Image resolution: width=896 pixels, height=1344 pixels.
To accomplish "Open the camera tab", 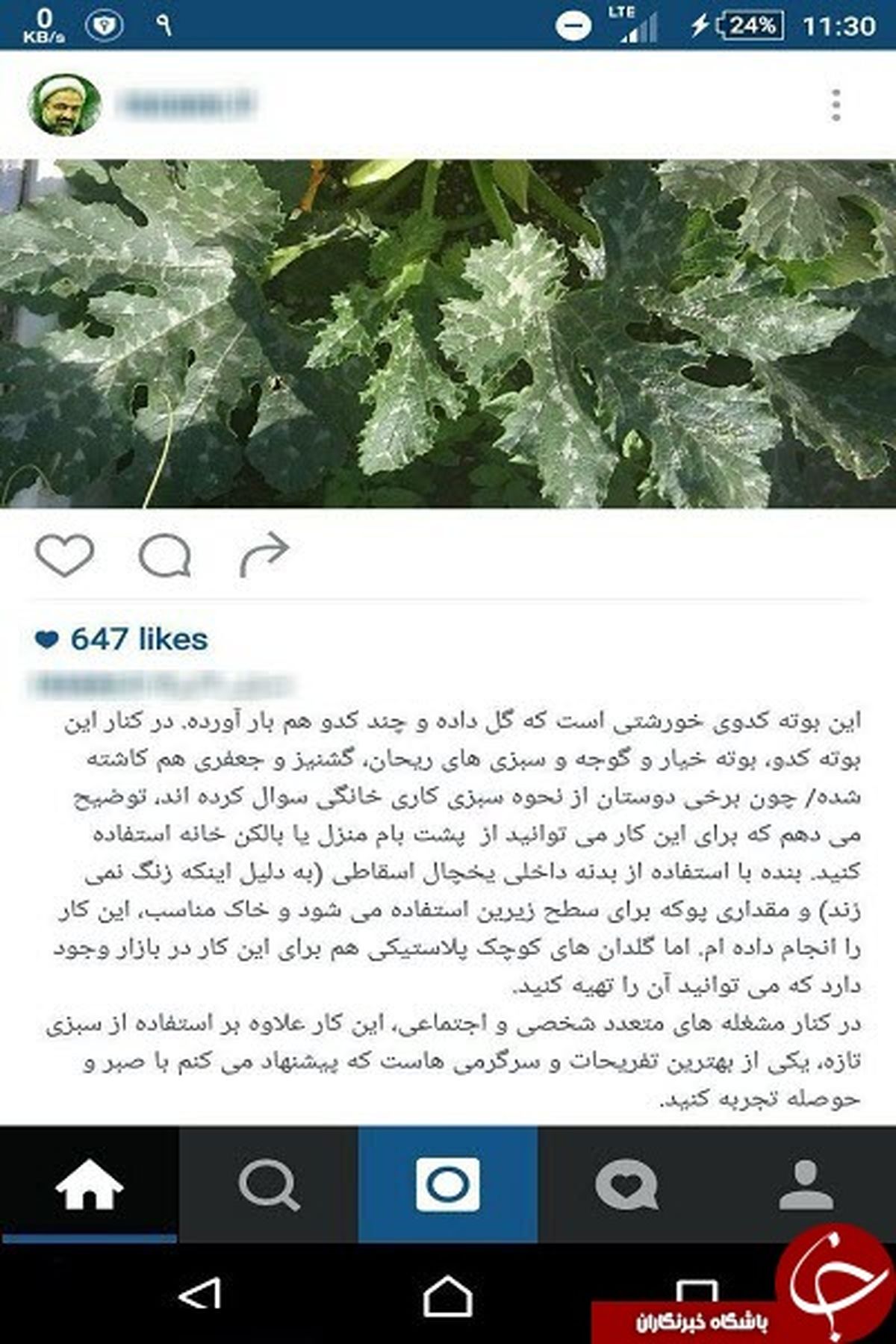I will tap(448, 1185).
